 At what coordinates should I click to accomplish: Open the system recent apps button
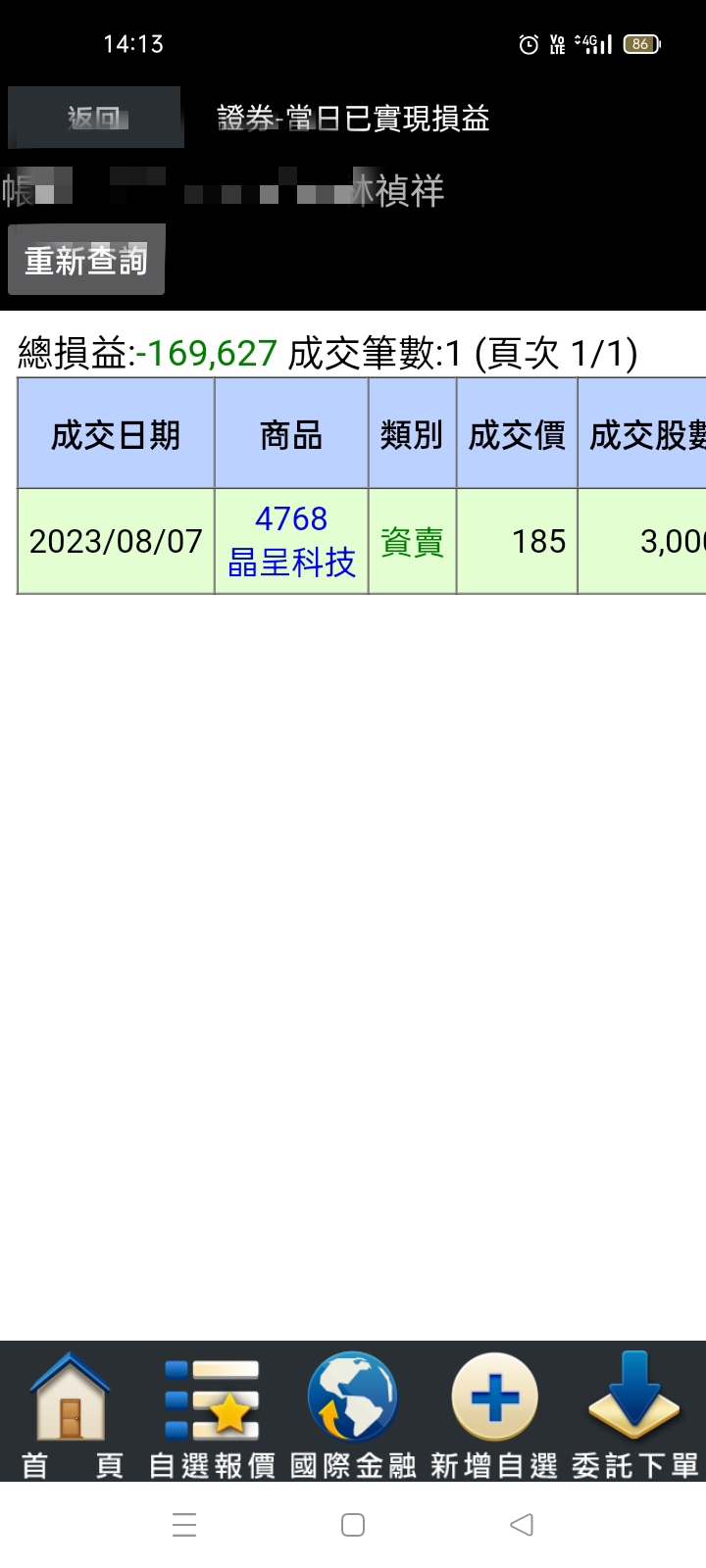point(184,1524)
